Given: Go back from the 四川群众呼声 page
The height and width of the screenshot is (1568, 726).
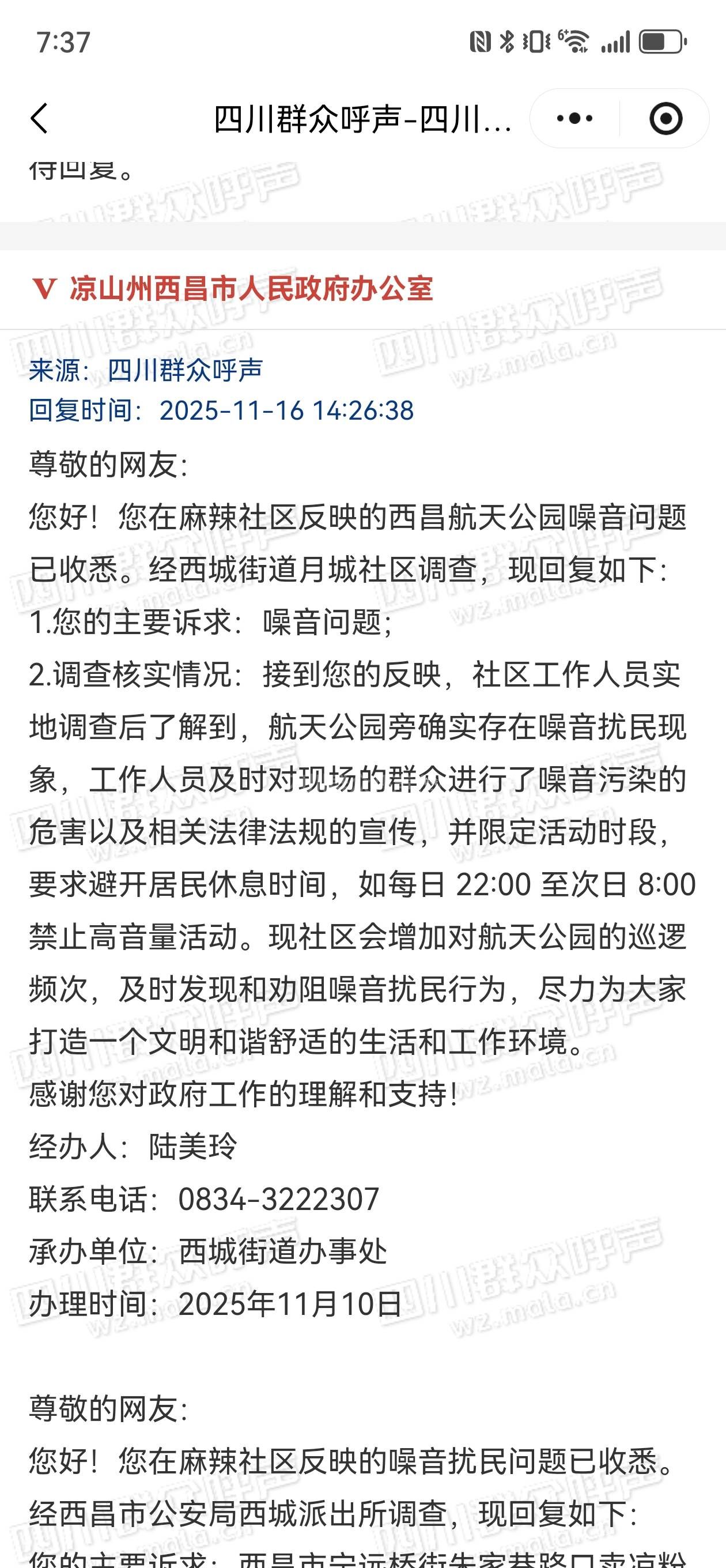Looking at the screenshot, I should pos(40,118).
